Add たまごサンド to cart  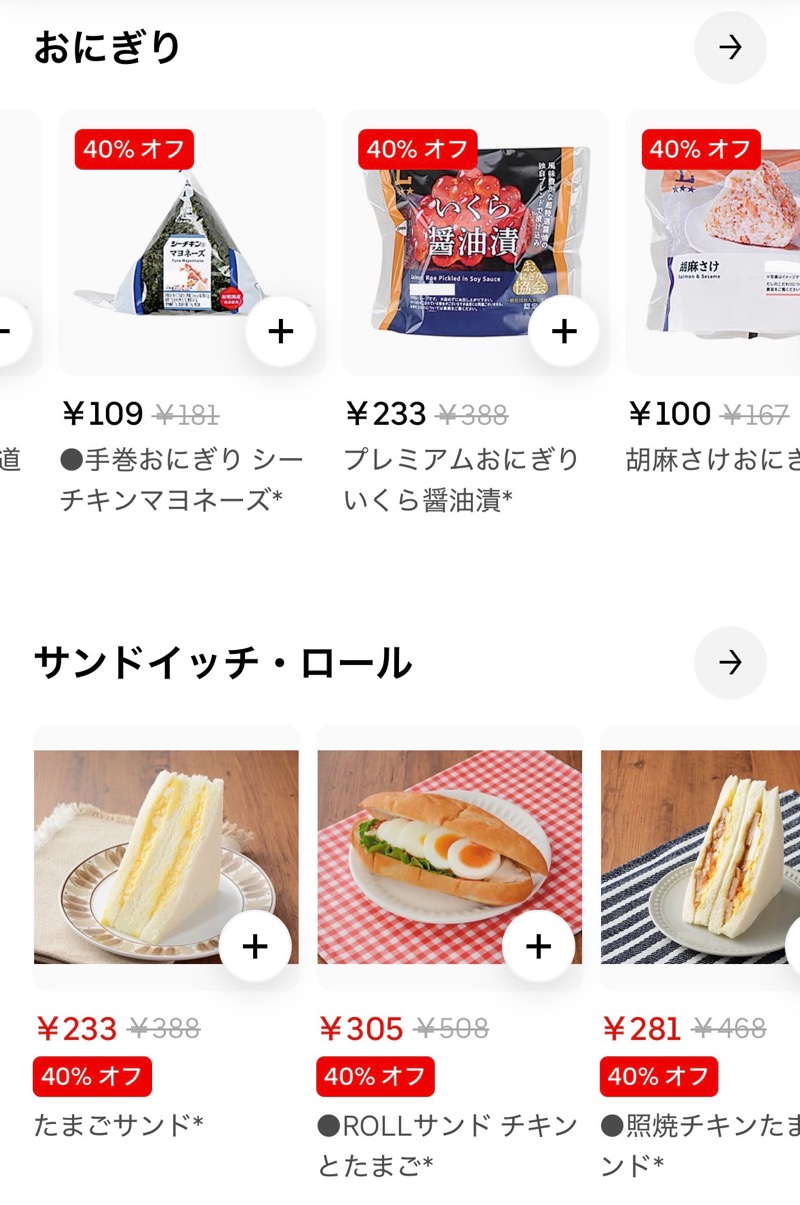(x=255, y=946)
